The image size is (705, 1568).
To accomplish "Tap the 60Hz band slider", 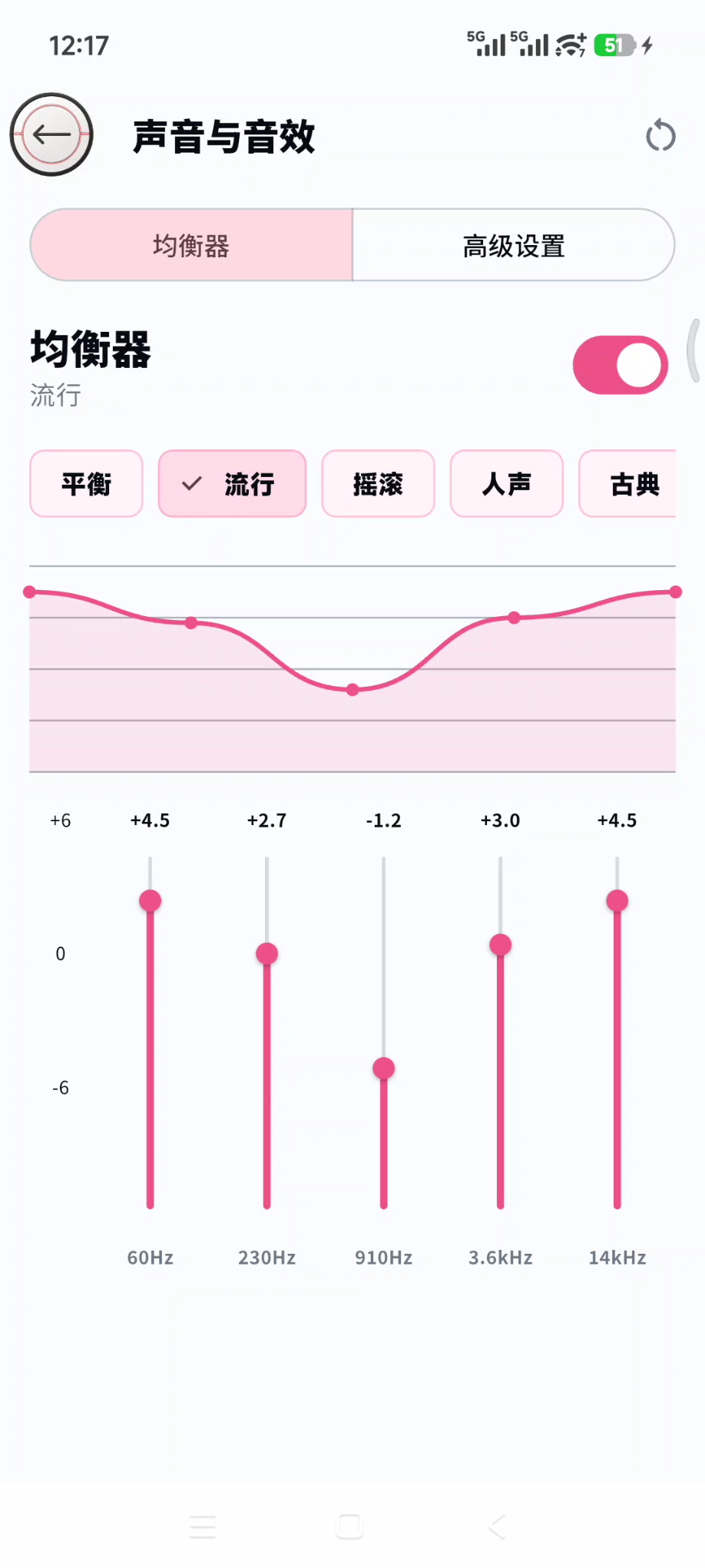I will 151,1033.
